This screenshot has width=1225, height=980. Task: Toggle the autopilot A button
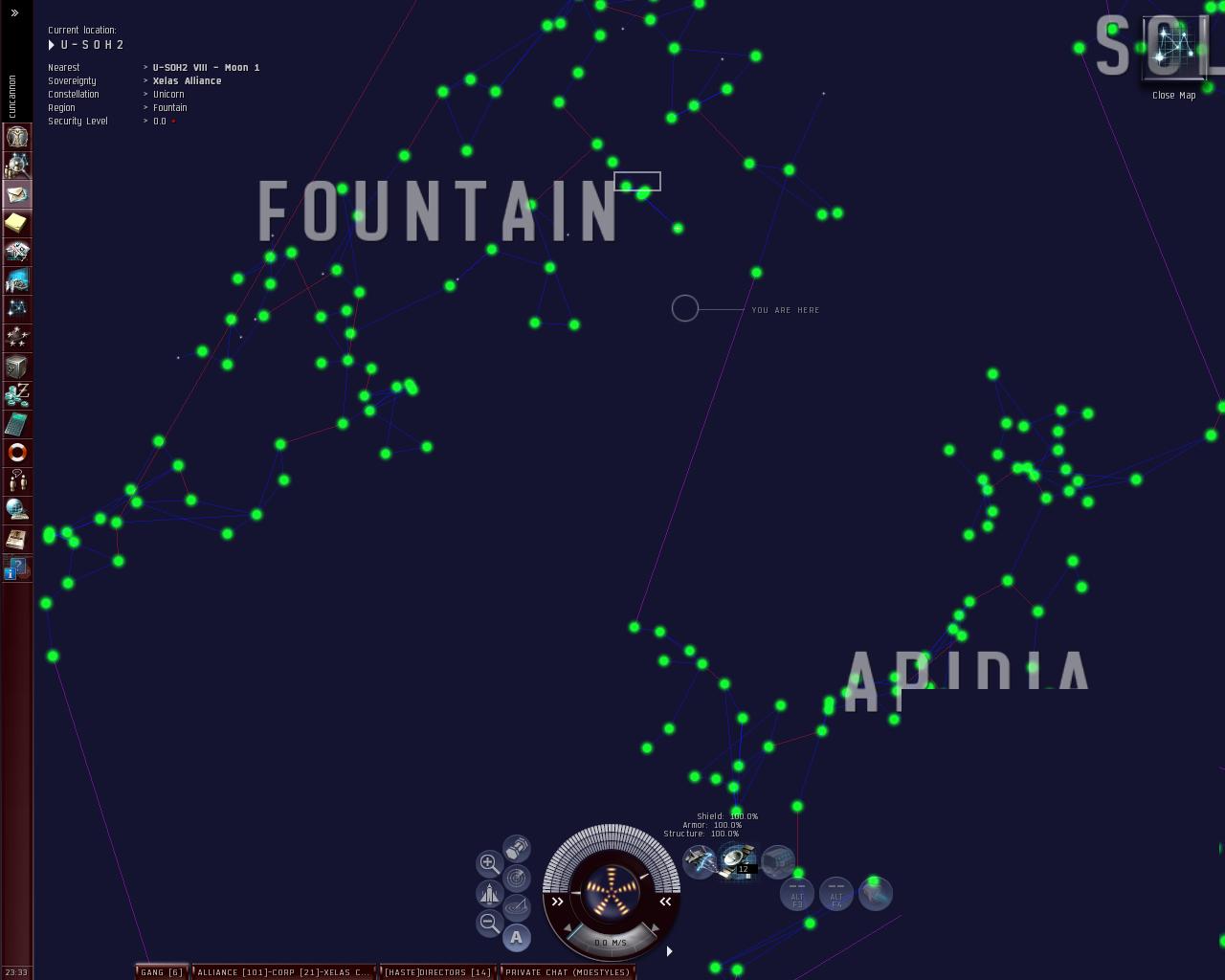click(x=517, y=938)
